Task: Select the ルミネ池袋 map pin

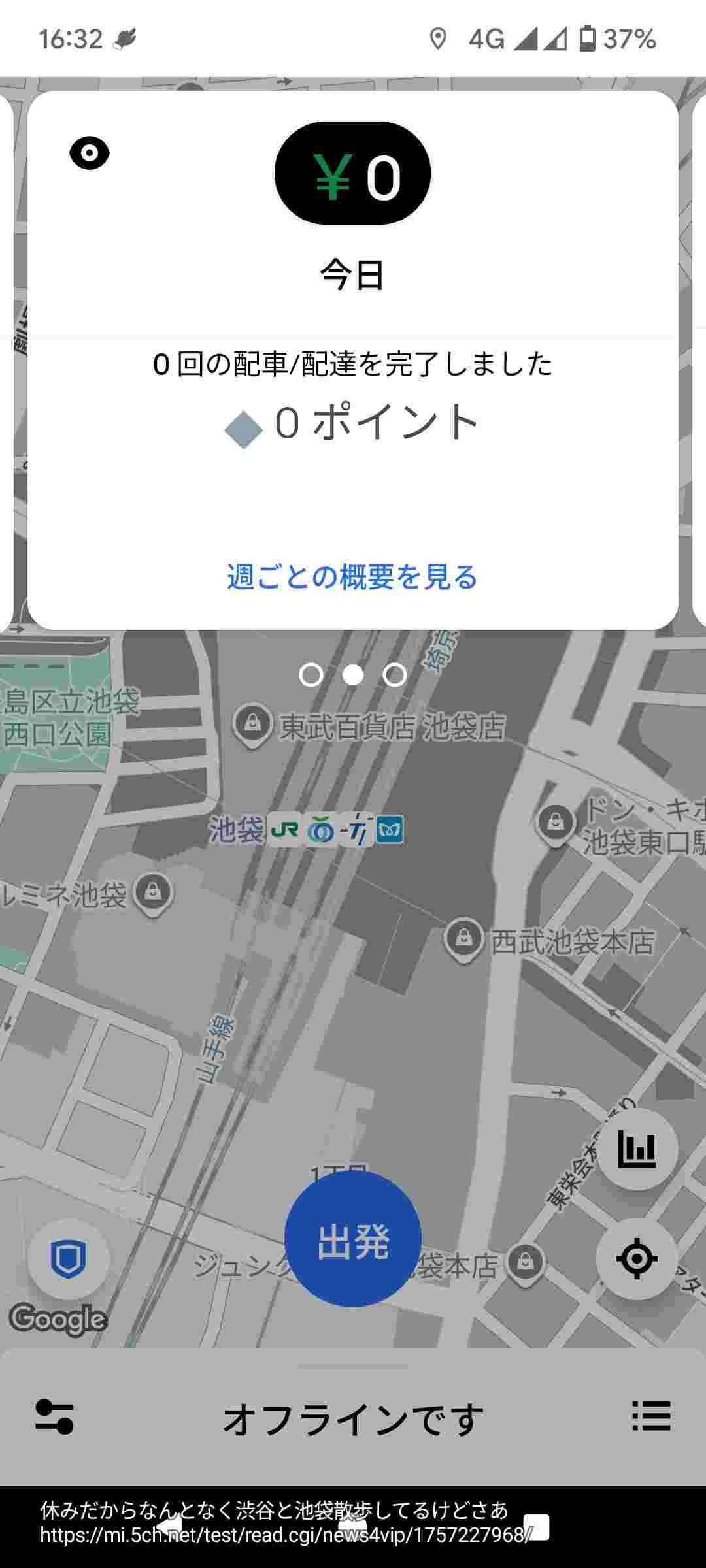Action: pos(153,892)
